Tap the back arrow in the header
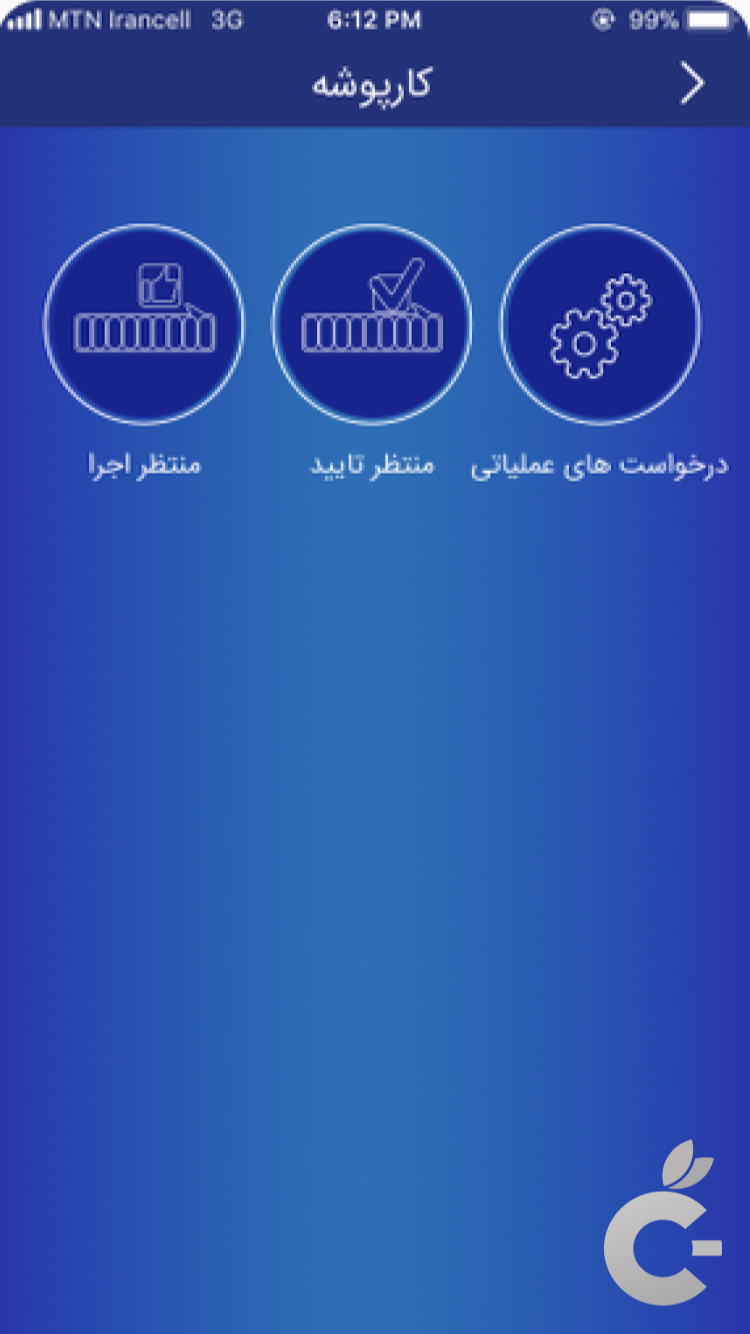The height and width of the screenshot is (1334, 750). 692,85
